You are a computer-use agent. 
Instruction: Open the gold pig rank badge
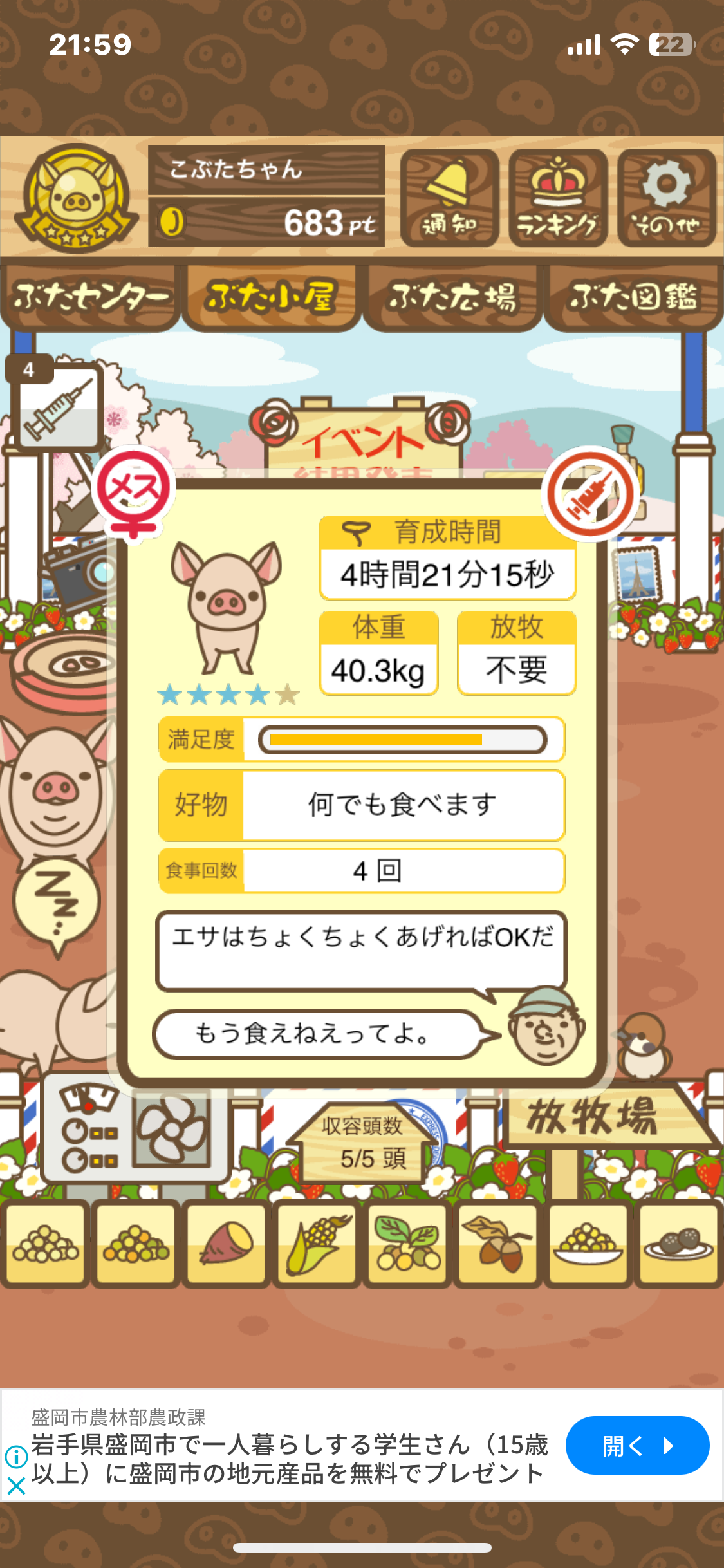(x=76, y=198)
